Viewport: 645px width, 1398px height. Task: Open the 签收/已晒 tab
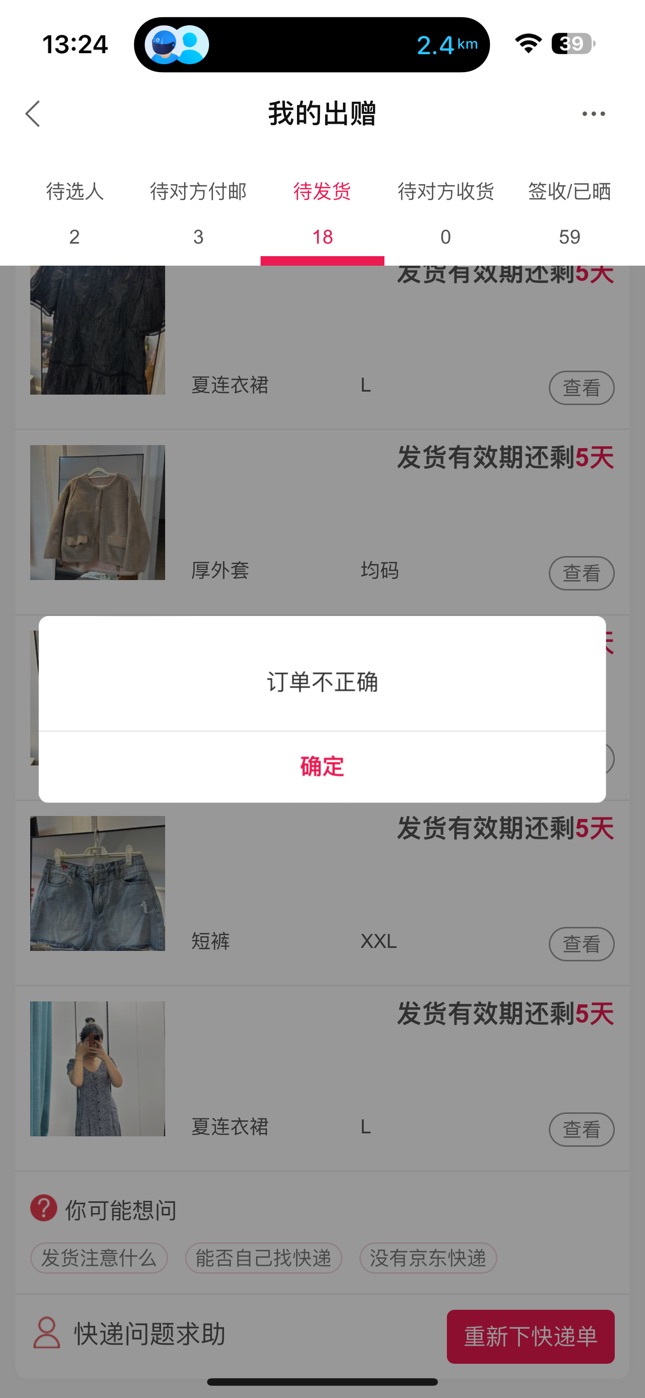[x=569, y=213]
